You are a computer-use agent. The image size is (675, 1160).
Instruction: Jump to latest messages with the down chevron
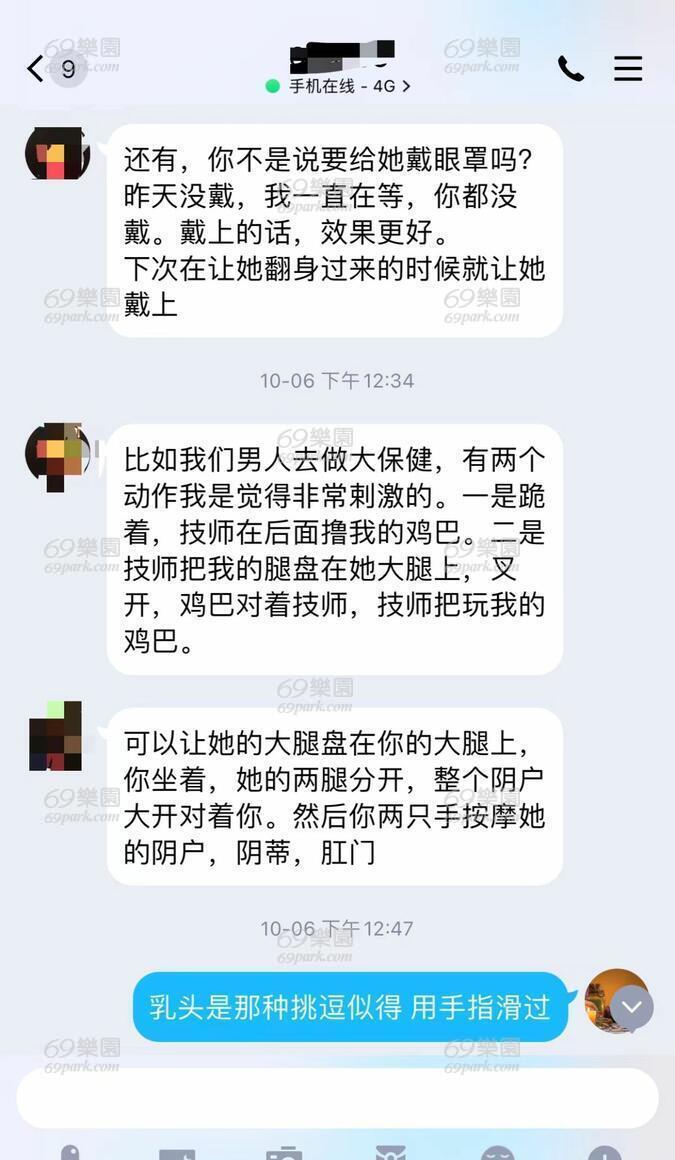pos(631,1007)
